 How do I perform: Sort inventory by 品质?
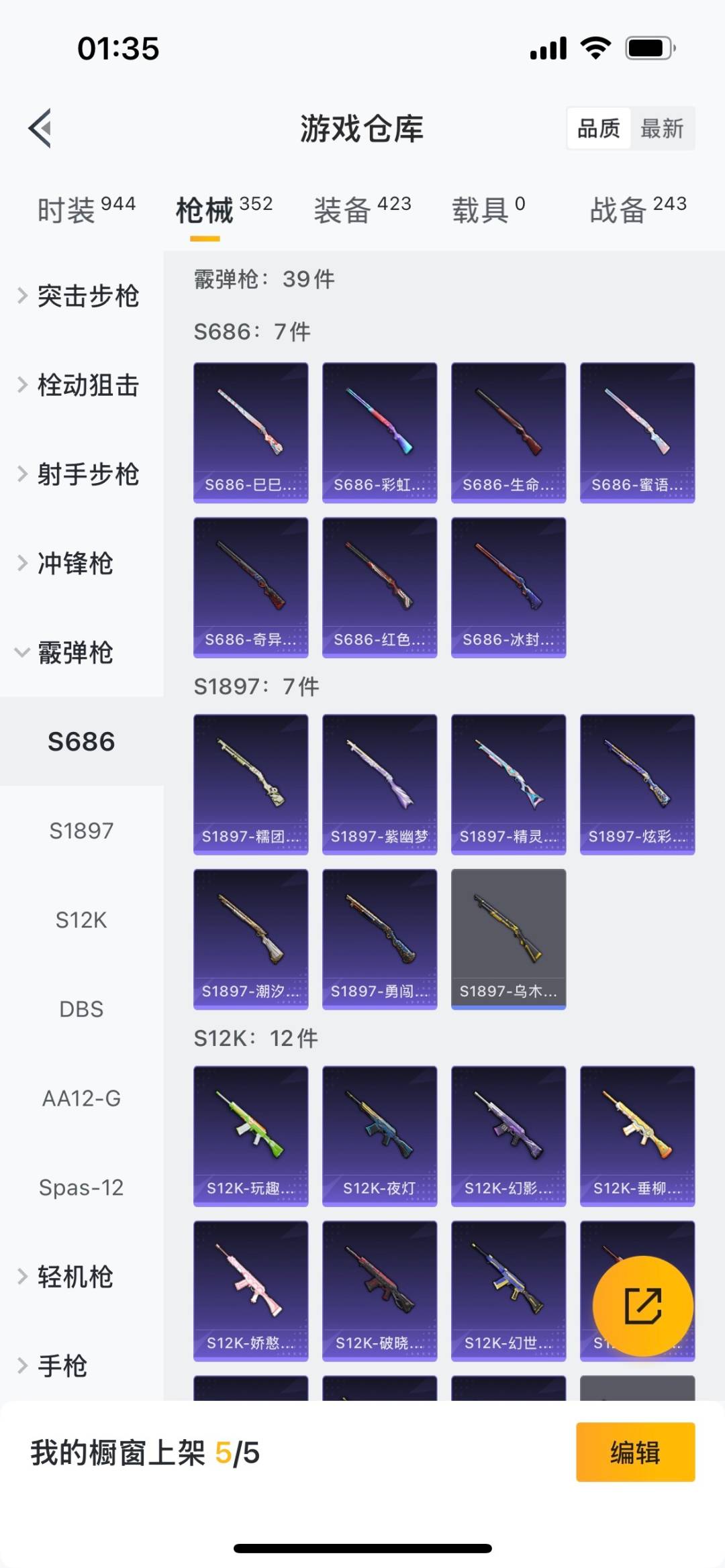click(599, 128)
